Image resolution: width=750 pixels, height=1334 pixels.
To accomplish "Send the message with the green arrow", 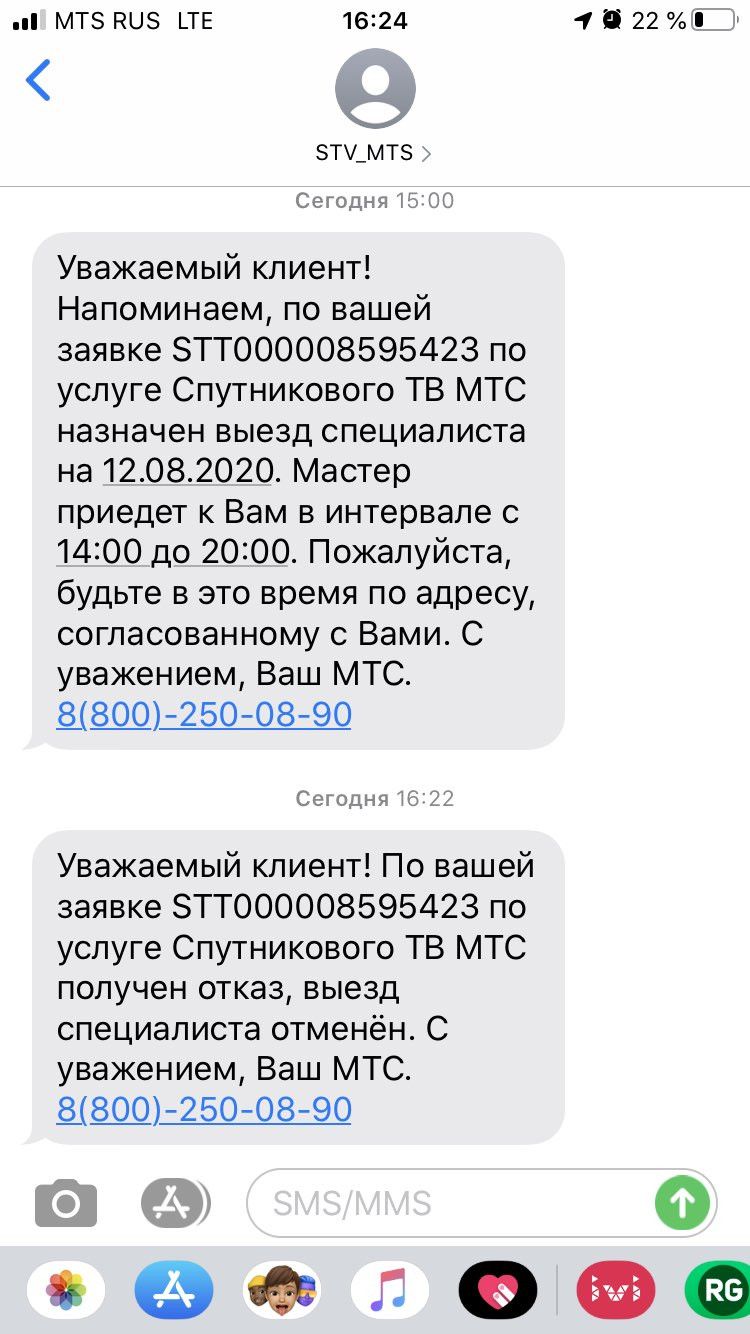I will coord(683,1202).
